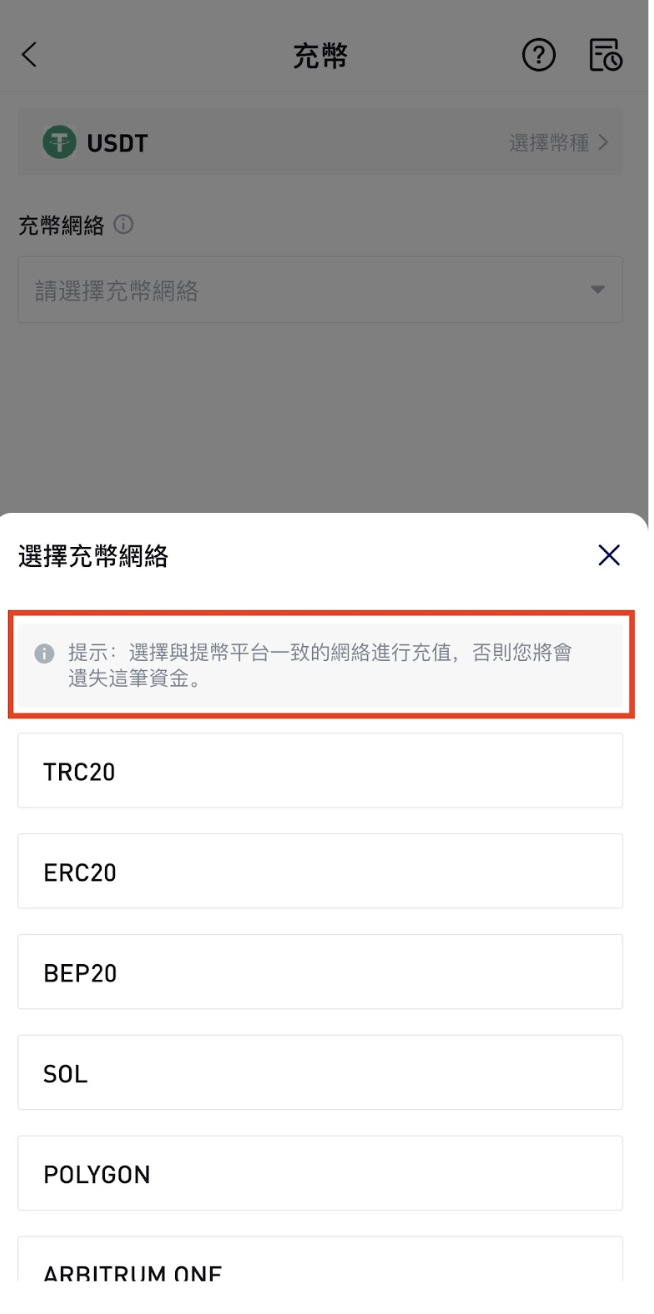The image size is (654, 1314).
Task: Tap the info icon beside 充幣網絡
Action: (123, 226)
